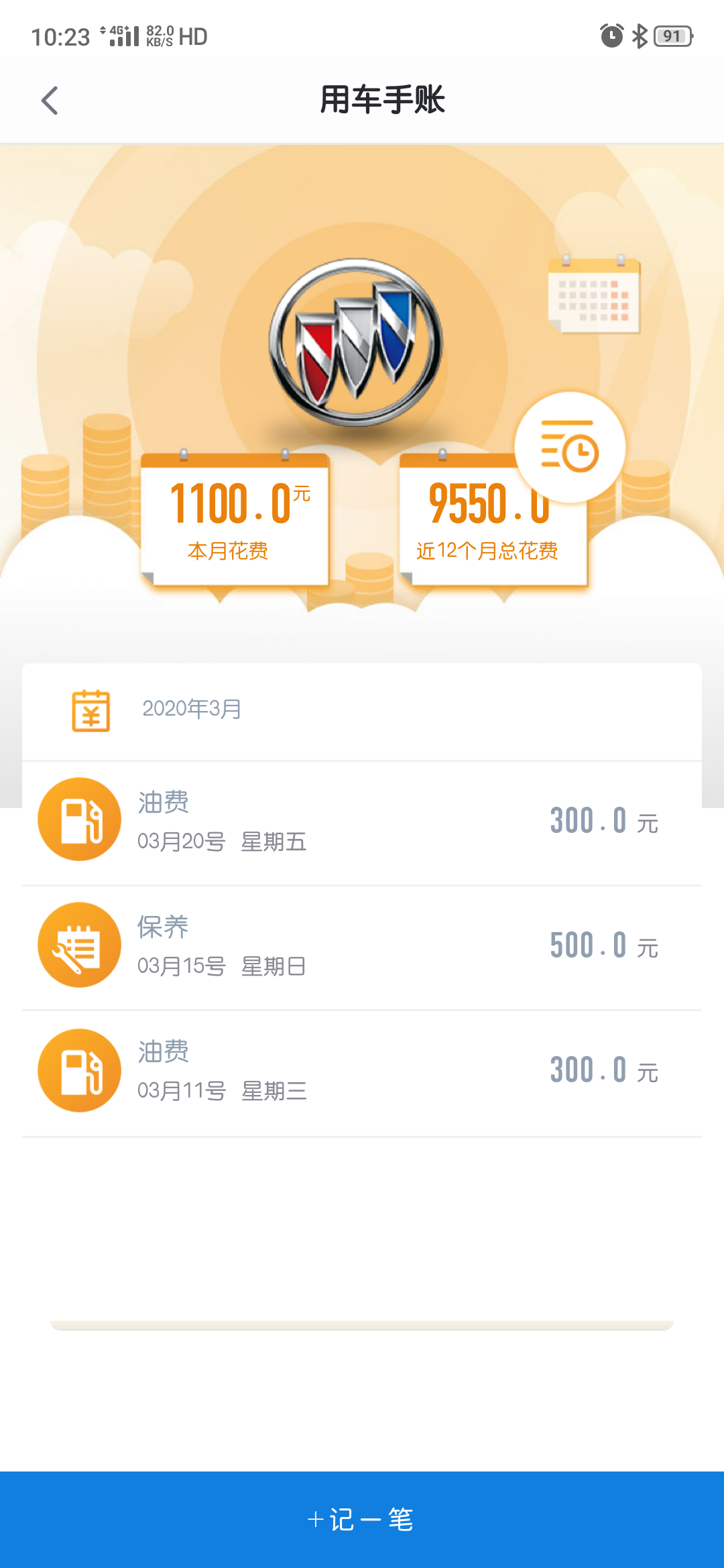Viewport: 724px width, 1568px height.
Task: Go back from 用车手账 page
Action: pyautogui.click(x=50, y=101)
